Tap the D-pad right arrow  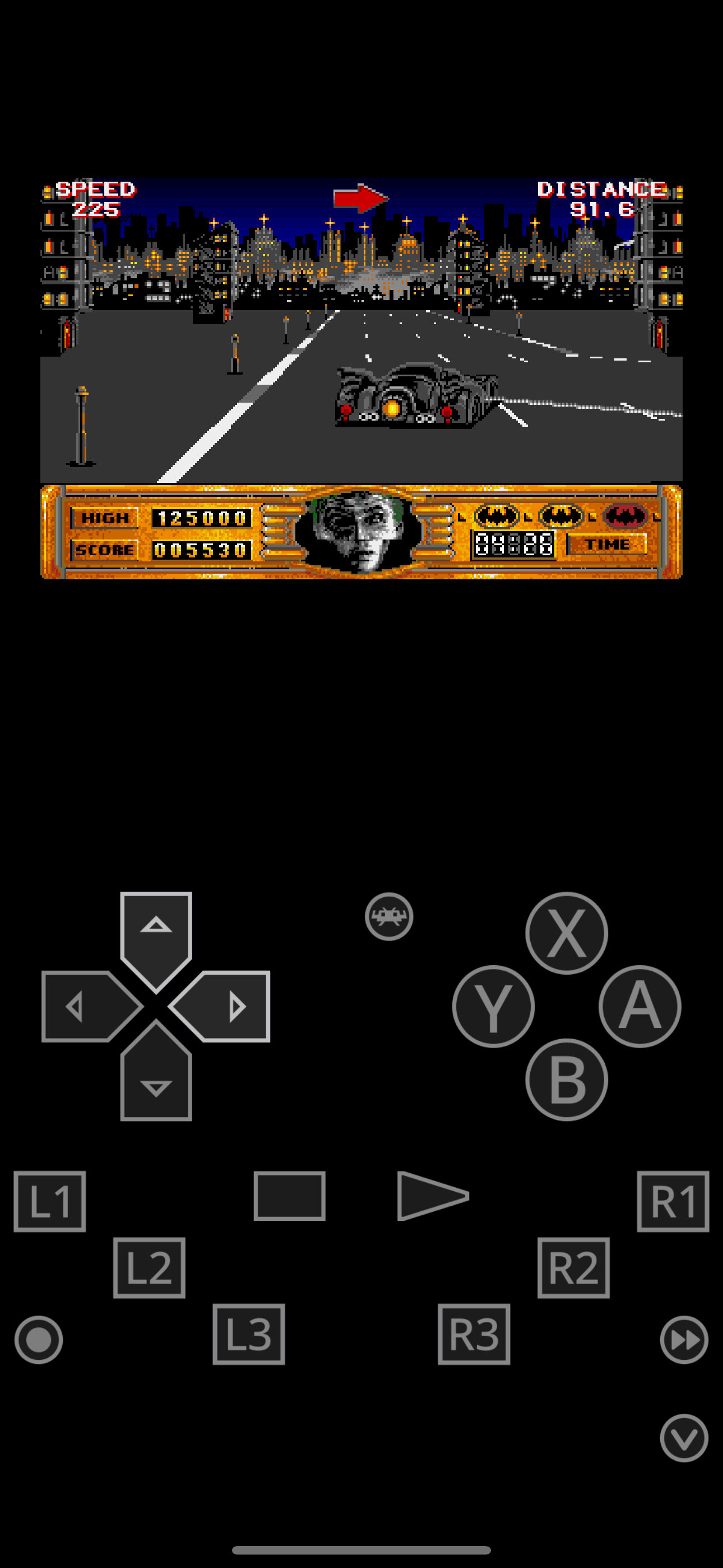tap(226, 1006)
